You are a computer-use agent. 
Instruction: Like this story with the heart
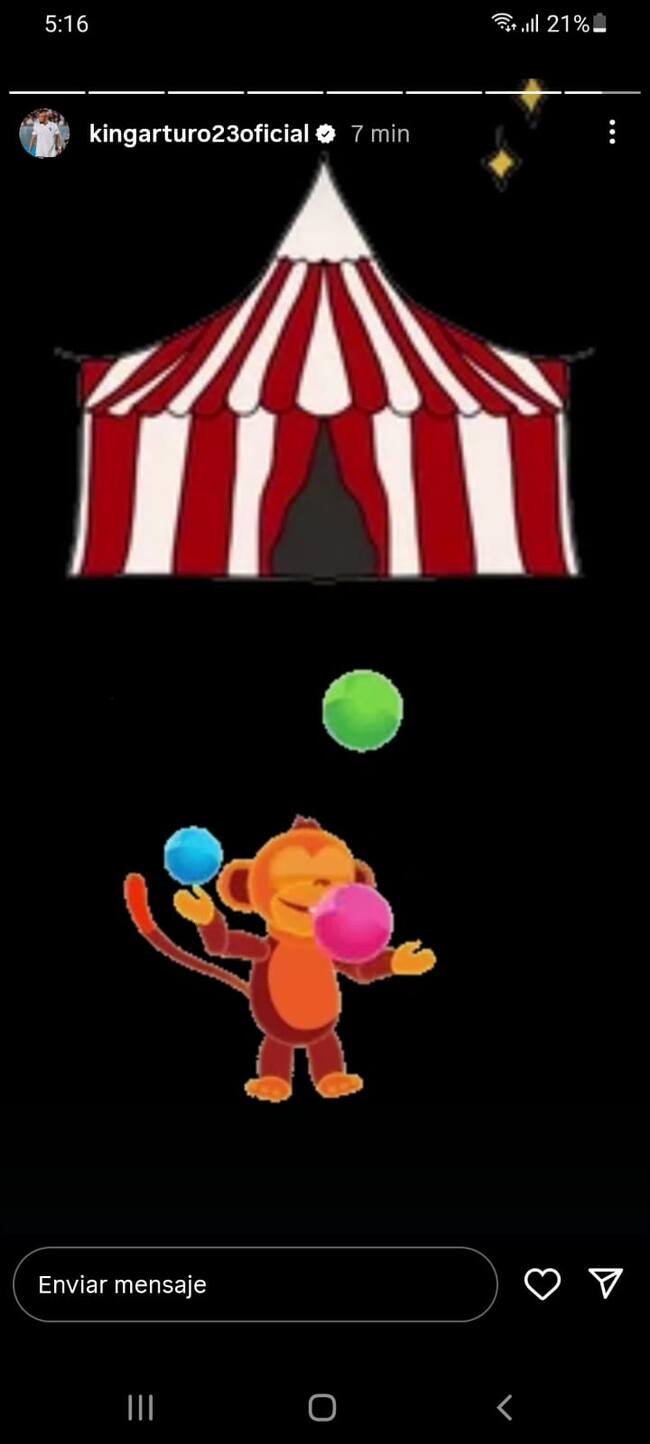pos(542,1284)
